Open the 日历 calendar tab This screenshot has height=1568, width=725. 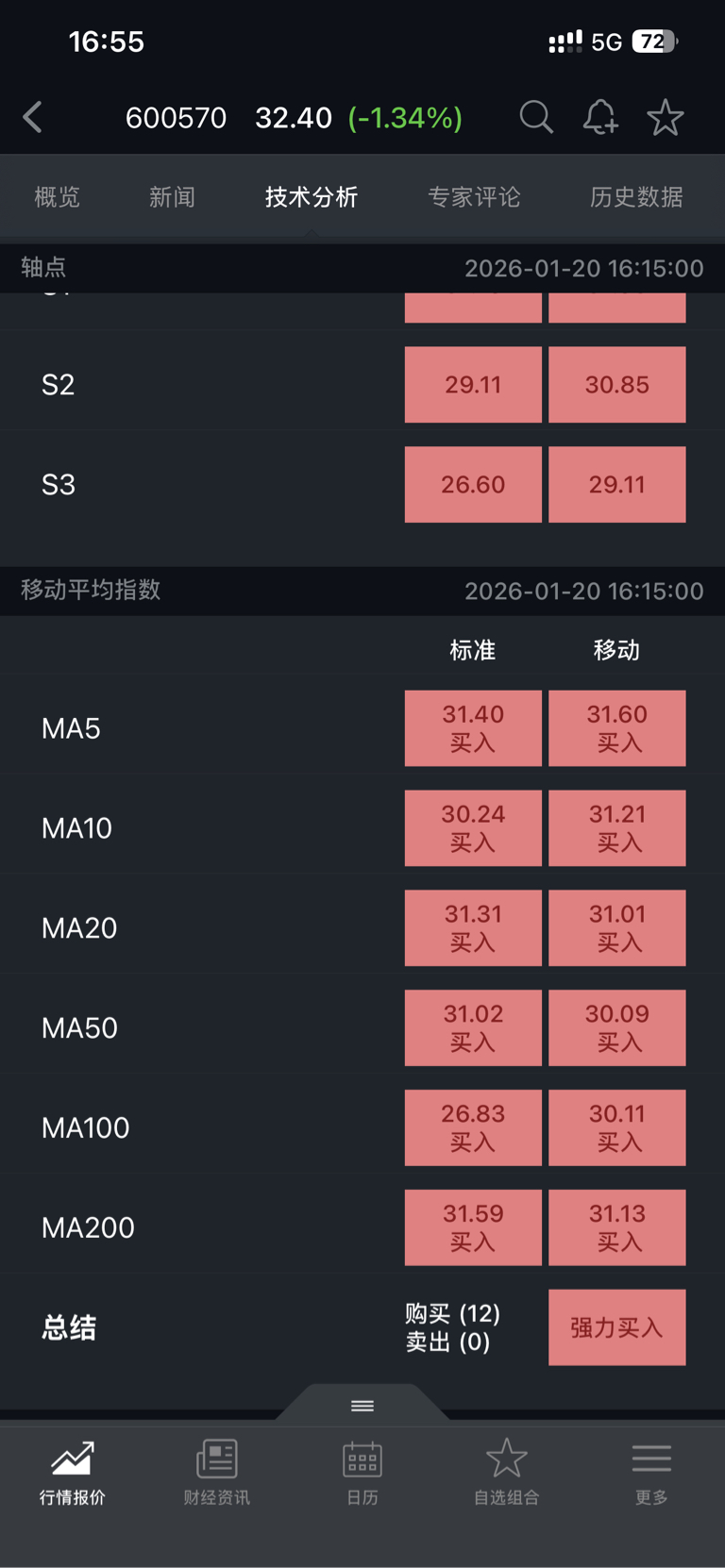pyautogui.click(x=362, y=1473)
